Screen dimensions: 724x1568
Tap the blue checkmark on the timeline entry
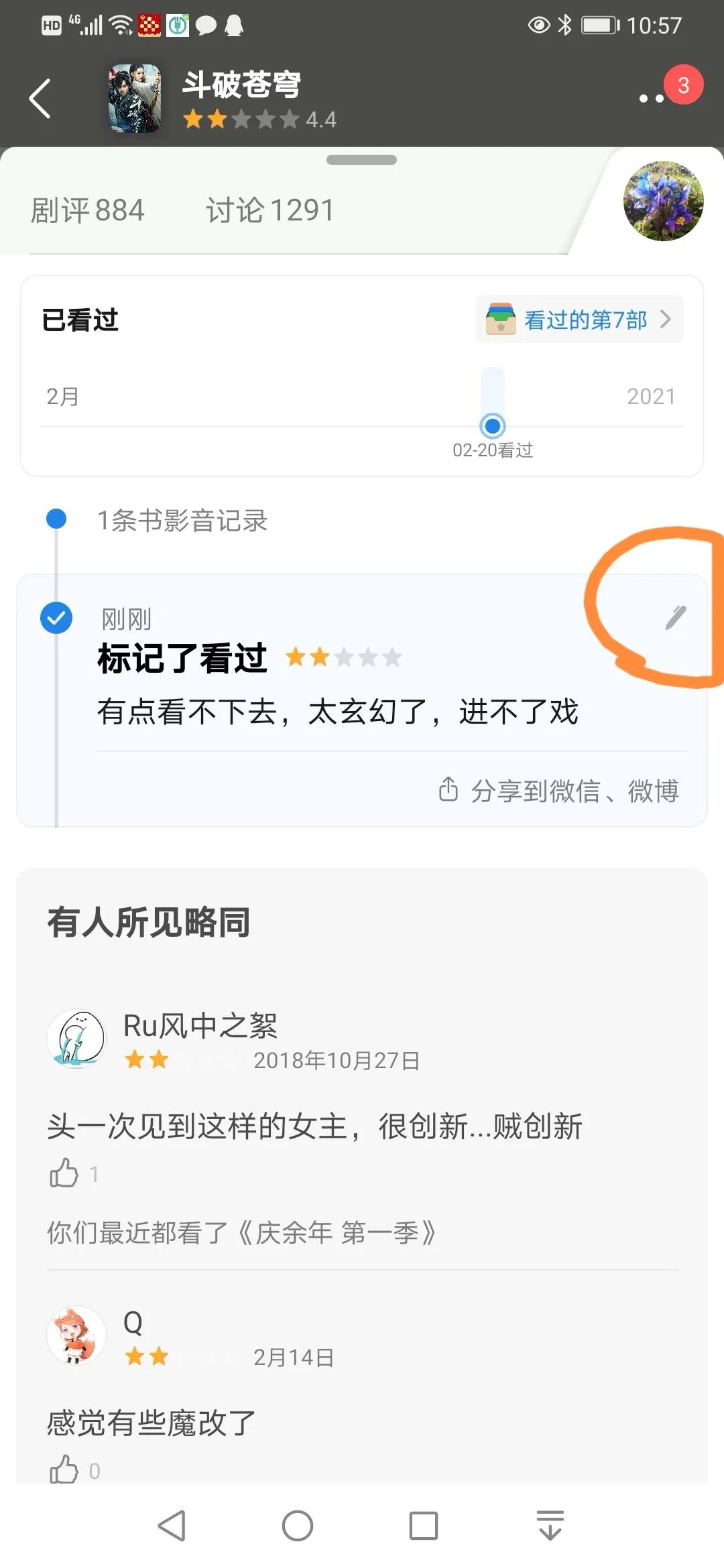tap(56, 618)
